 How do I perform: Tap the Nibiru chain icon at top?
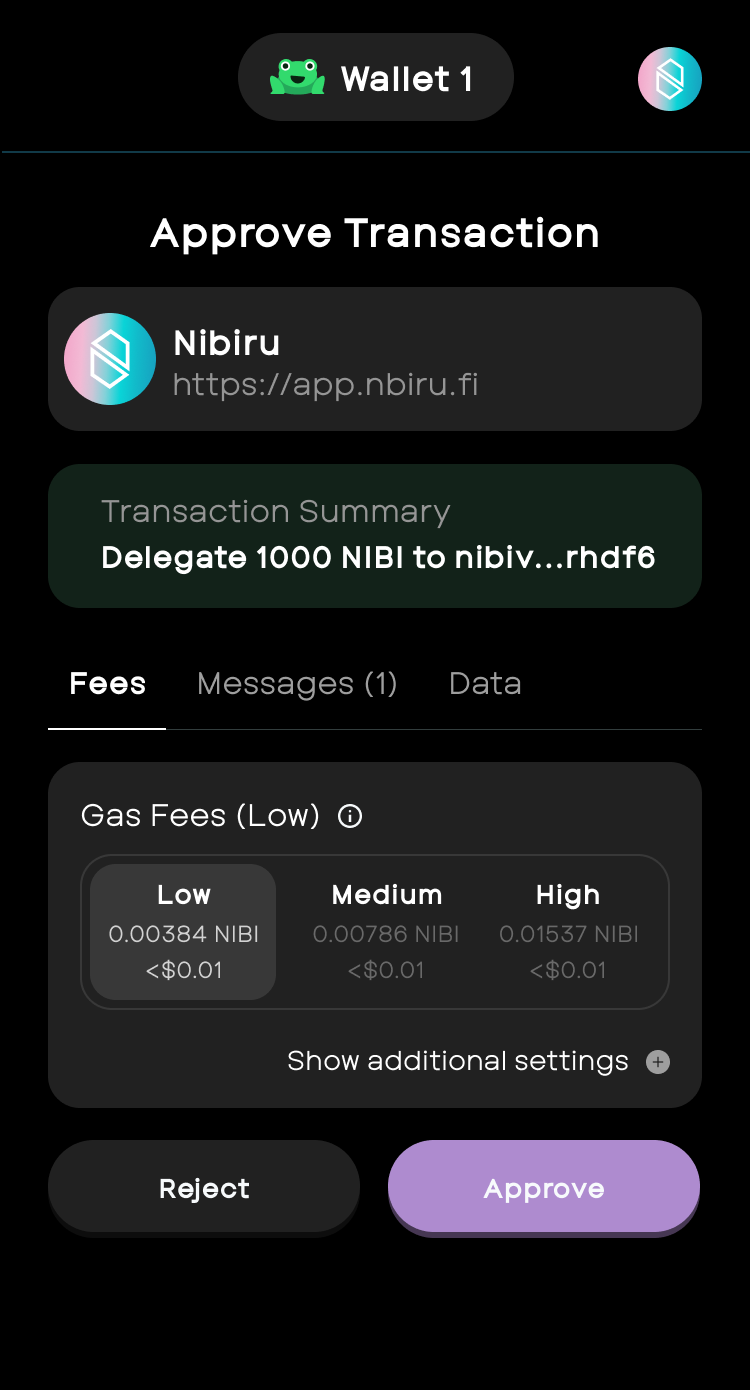669,79
